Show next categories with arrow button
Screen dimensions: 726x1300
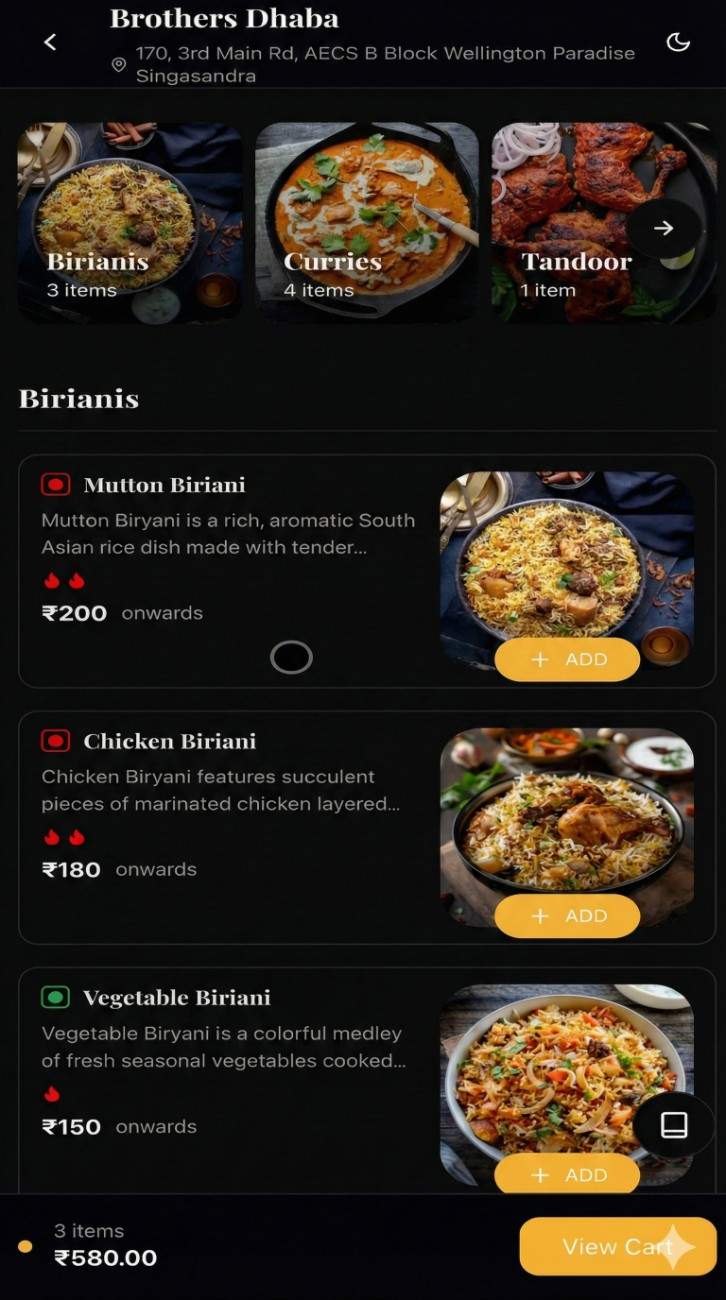tap(664, 228)
